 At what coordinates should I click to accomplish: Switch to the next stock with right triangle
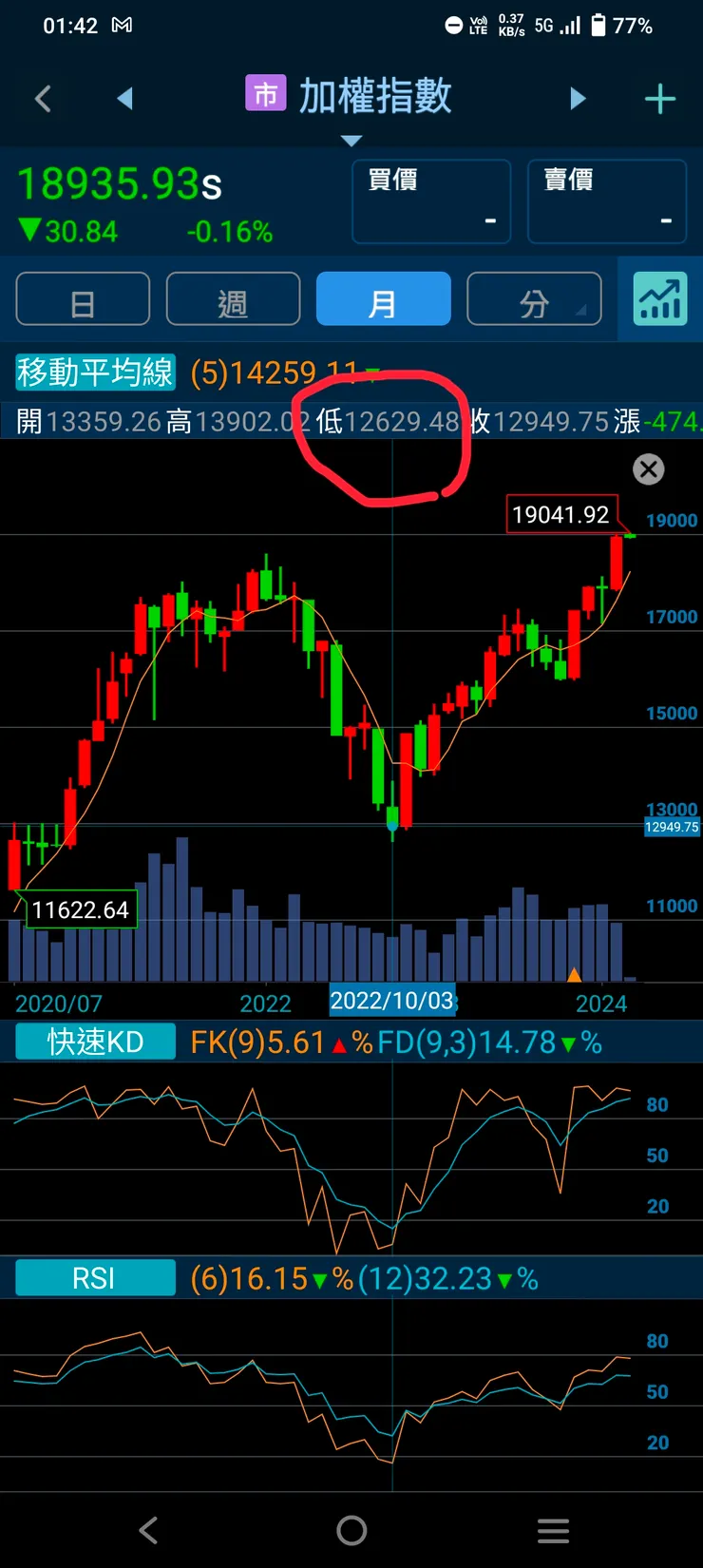(578, 99)
